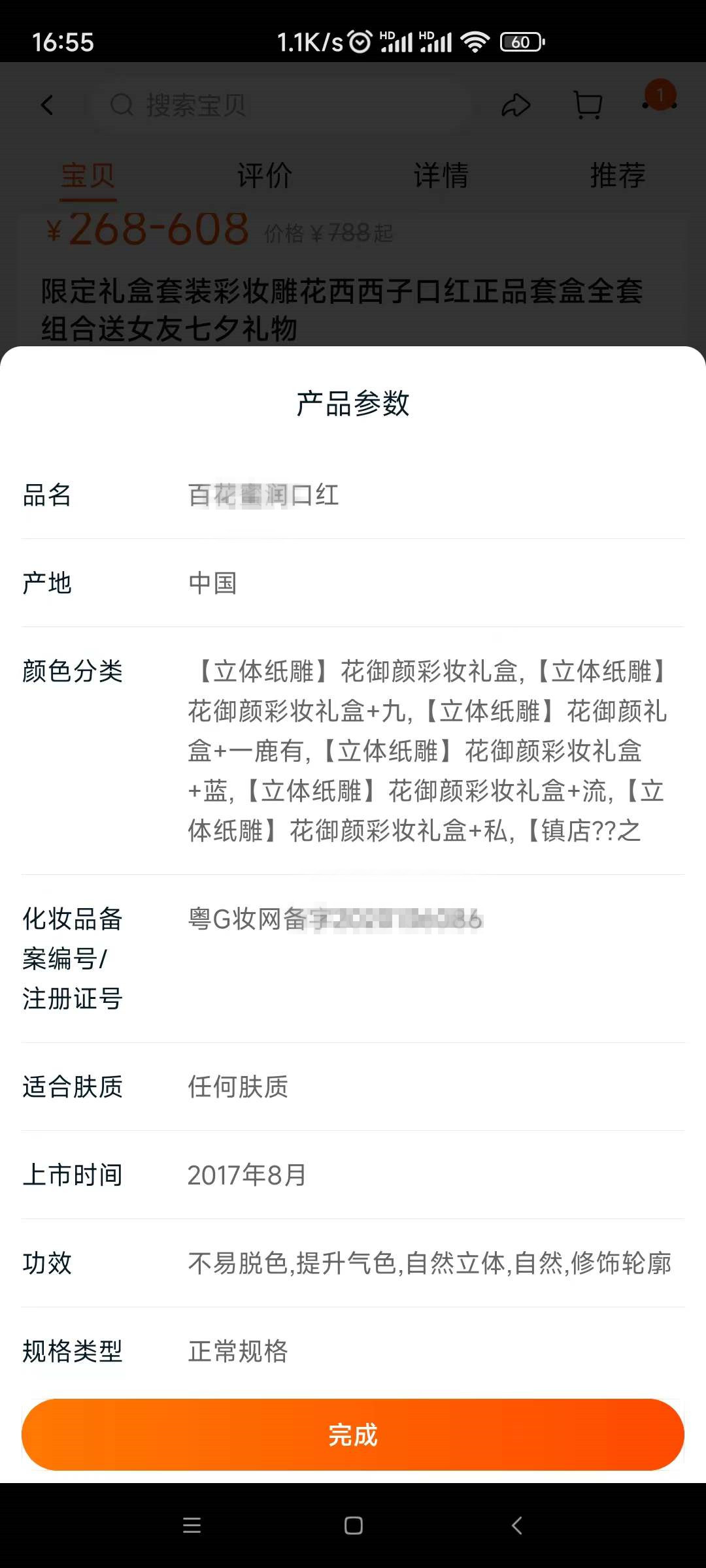Tap the system home button

pyautogui.click(x=354, y=1526)
